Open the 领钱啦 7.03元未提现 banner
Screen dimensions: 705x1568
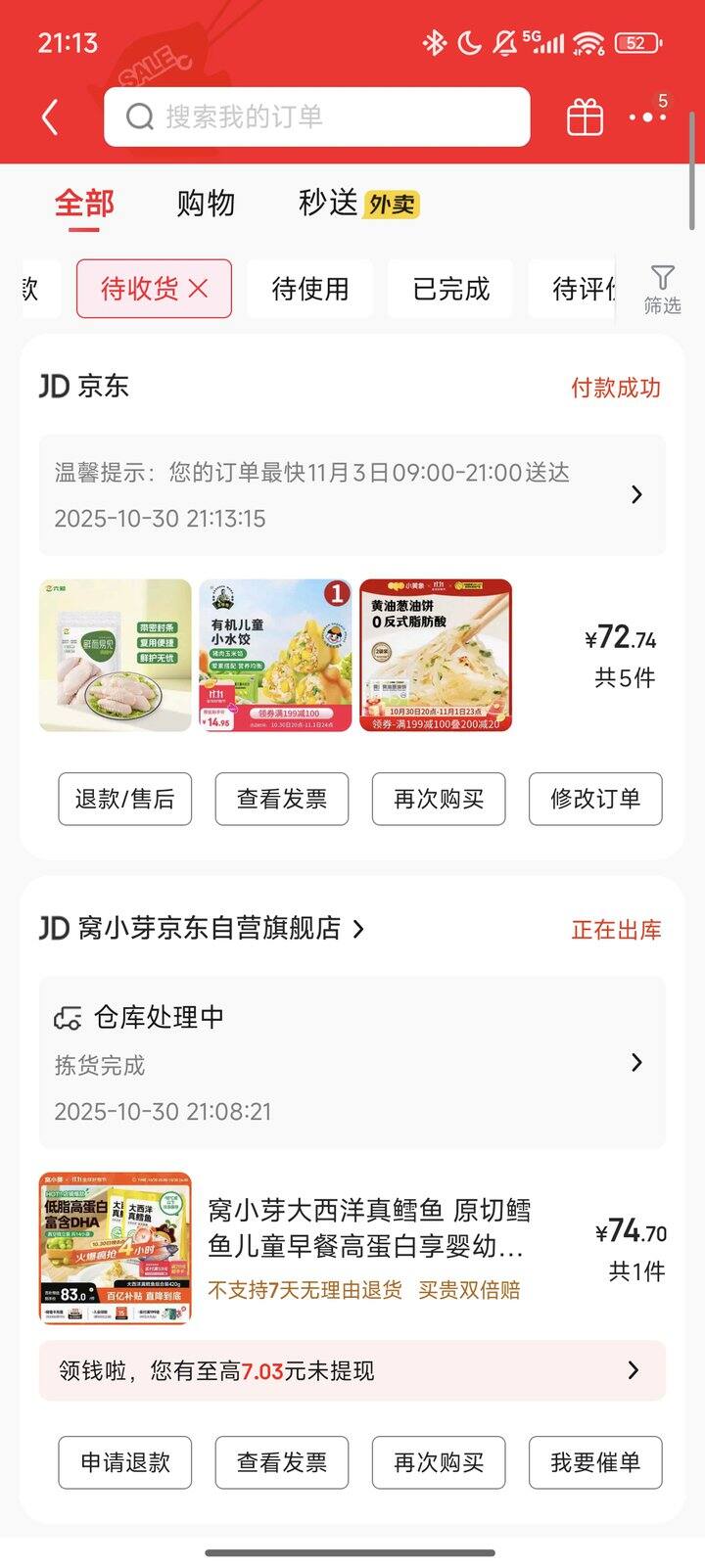click(x=352, y=1370)
